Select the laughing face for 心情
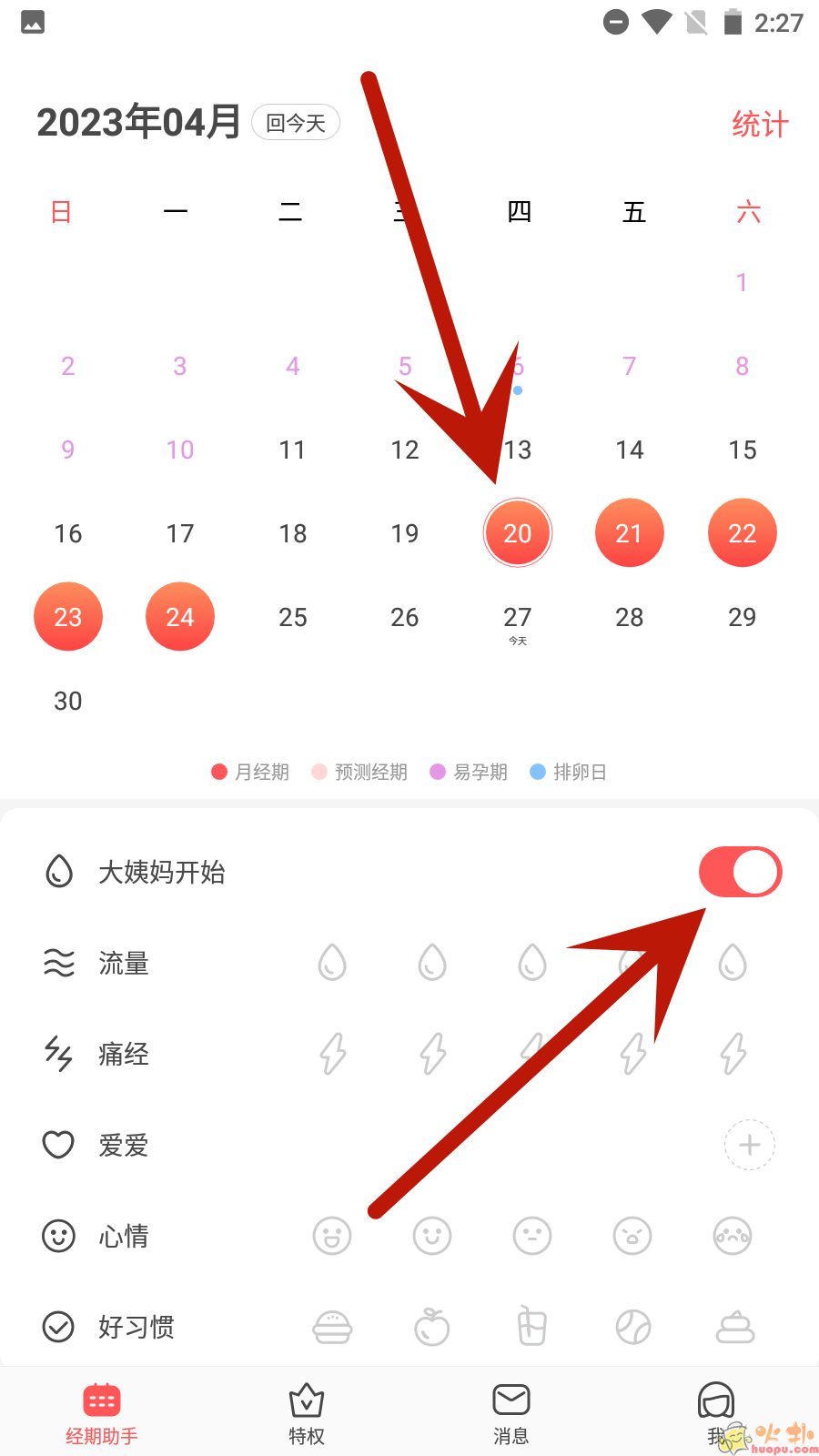This screenshot has width=819, height=1456. coord(332,1236)
